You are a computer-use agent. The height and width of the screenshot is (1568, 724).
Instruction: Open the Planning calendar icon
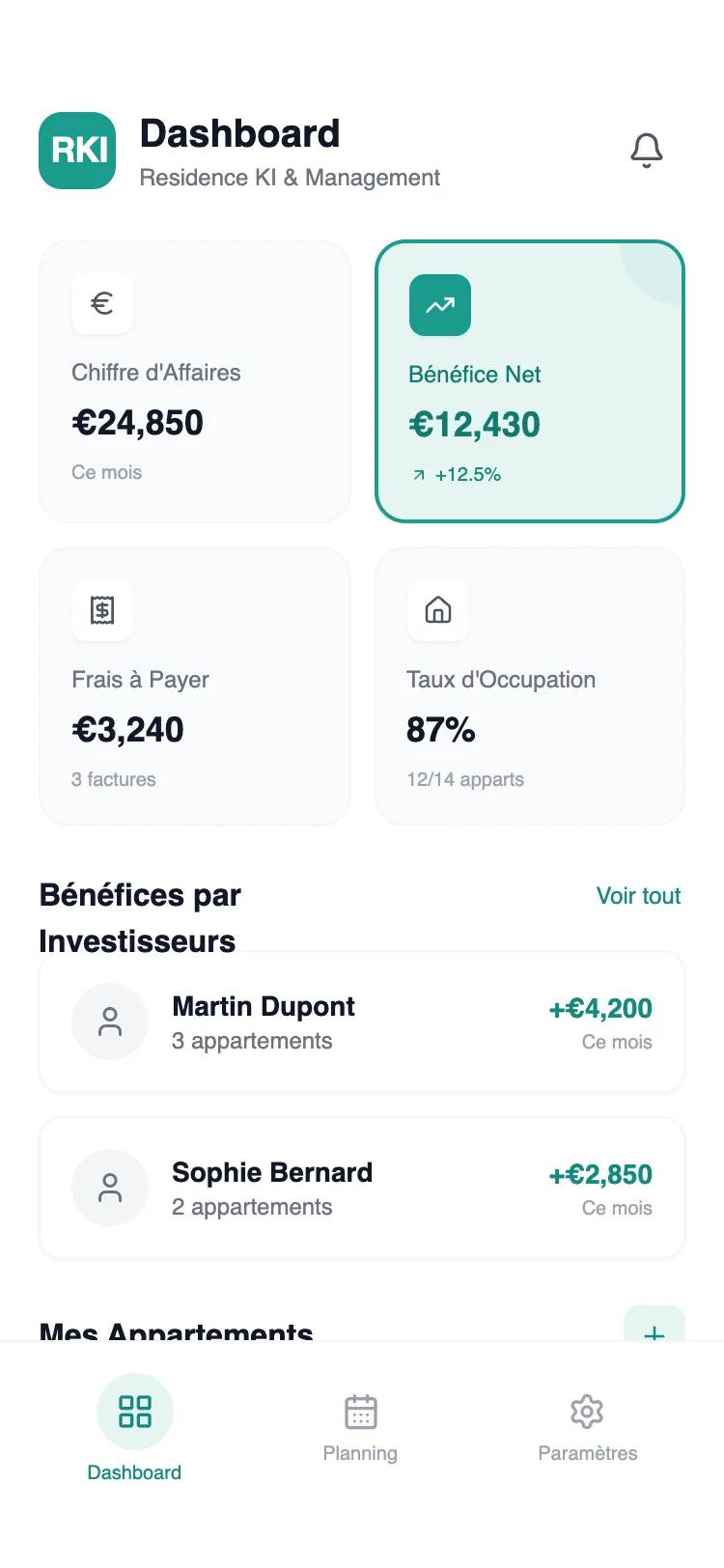[x=360, y=1411]
